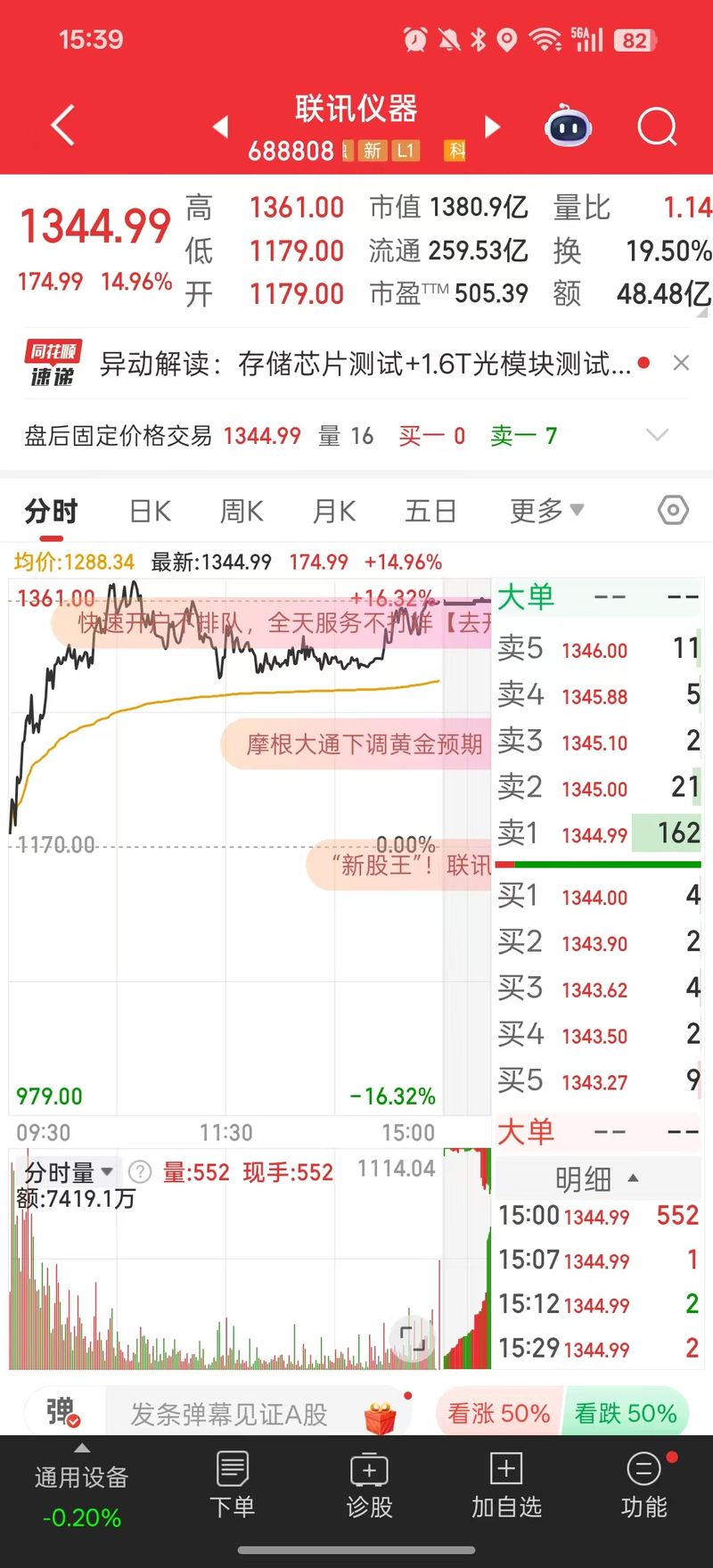Dismiss the 异动解读 banner
The width and height of the screenshot is (713, 1568).
681,363
